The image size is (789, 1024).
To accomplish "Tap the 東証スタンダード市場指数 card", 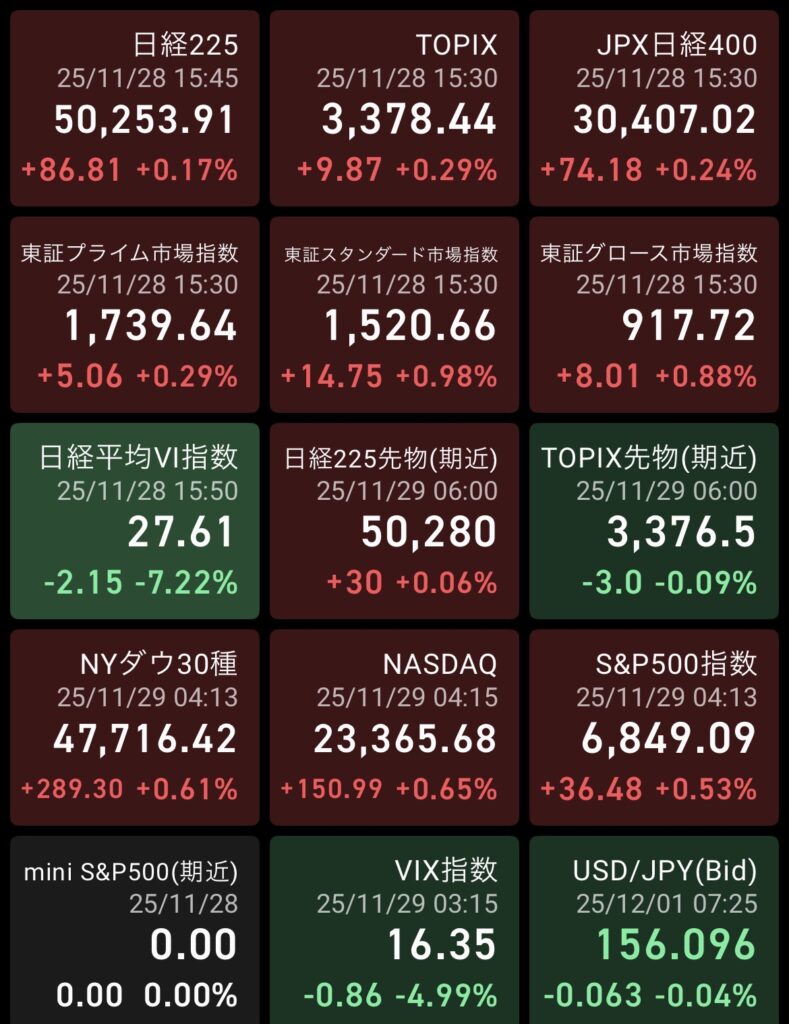I will [394, 314].
